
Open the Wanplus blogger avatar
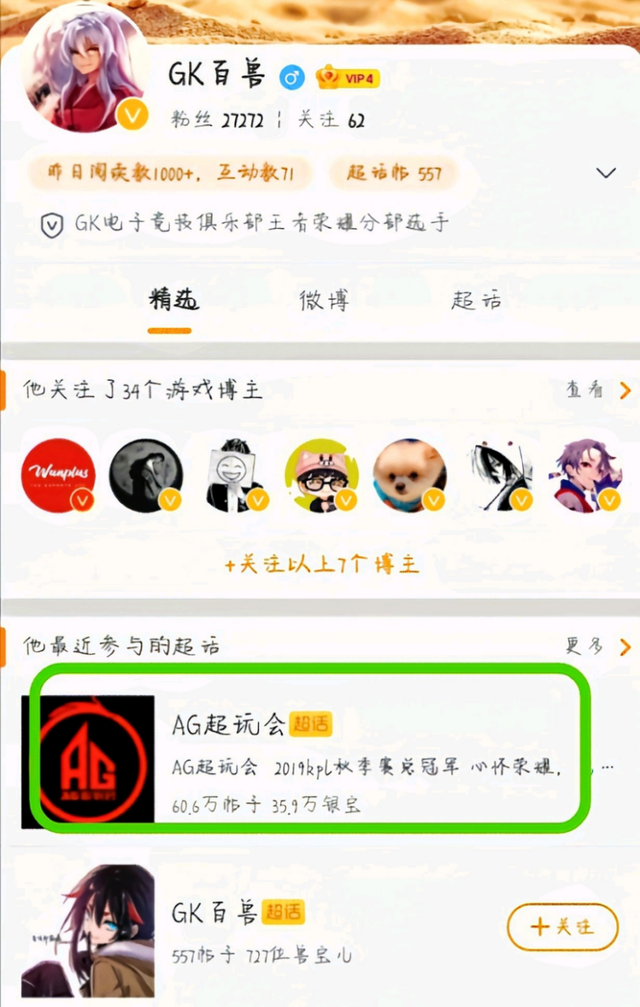[x=58, y=473]
